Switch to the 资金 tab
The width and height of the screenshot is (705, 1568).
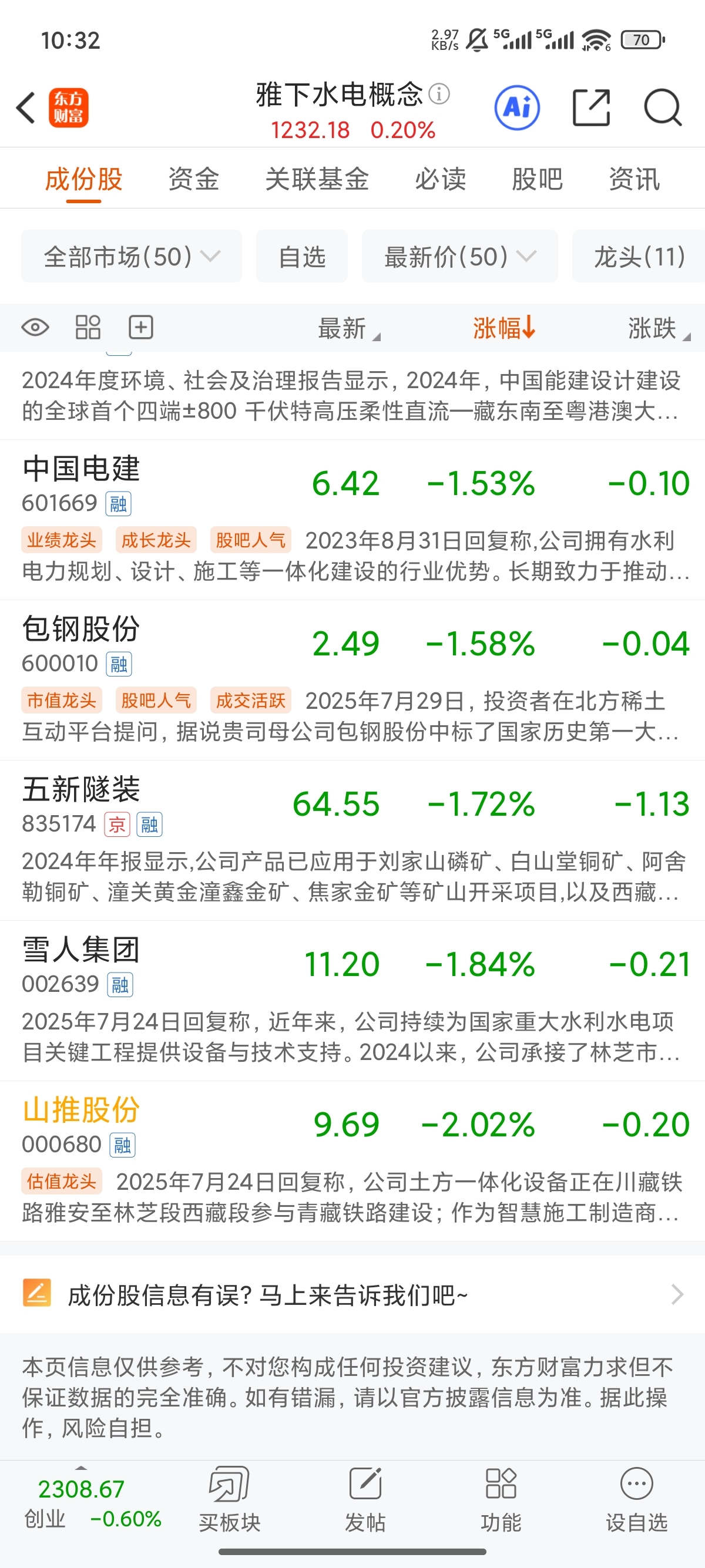click(194, 179)
